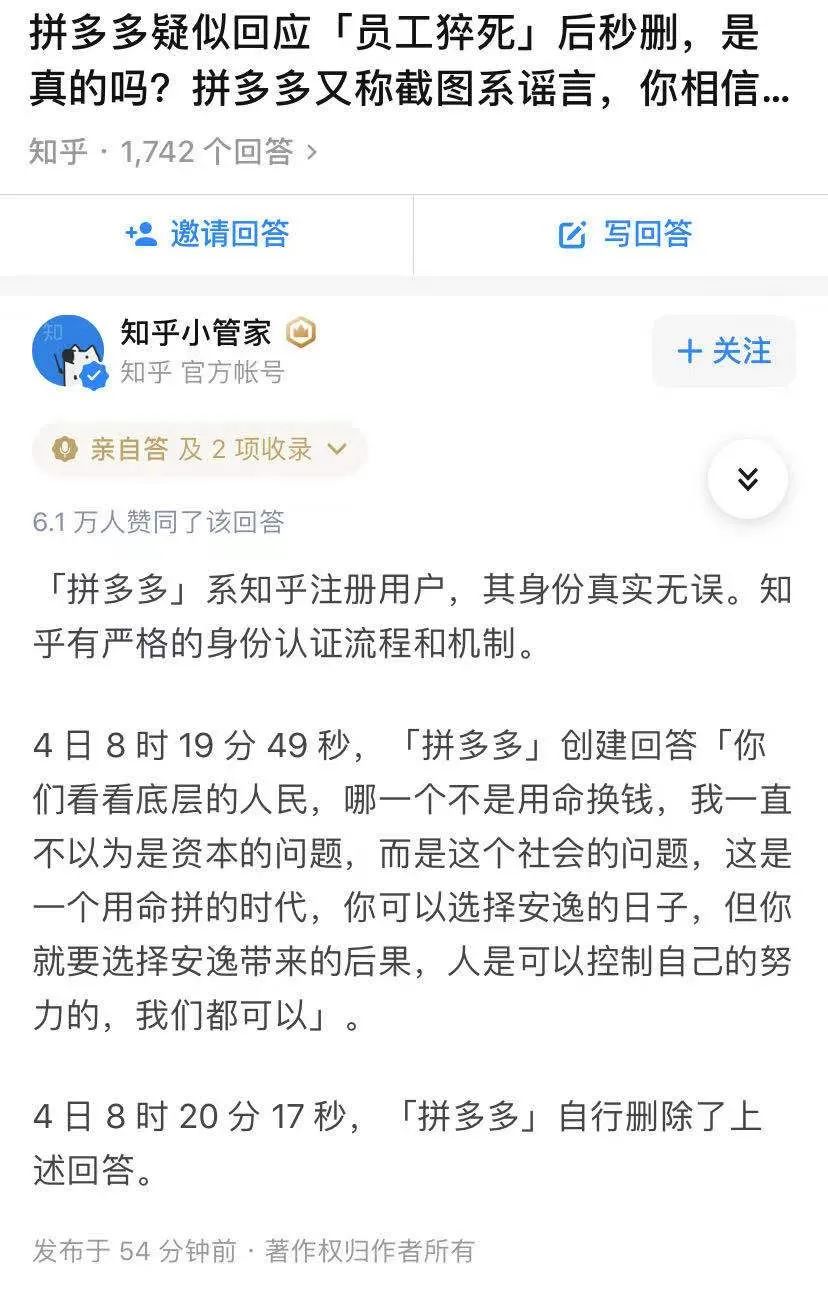The width and height of the screenshot is (828, 1305).
Task: Select the 知乎小管家 username text
Action: [x=198, y=333]
